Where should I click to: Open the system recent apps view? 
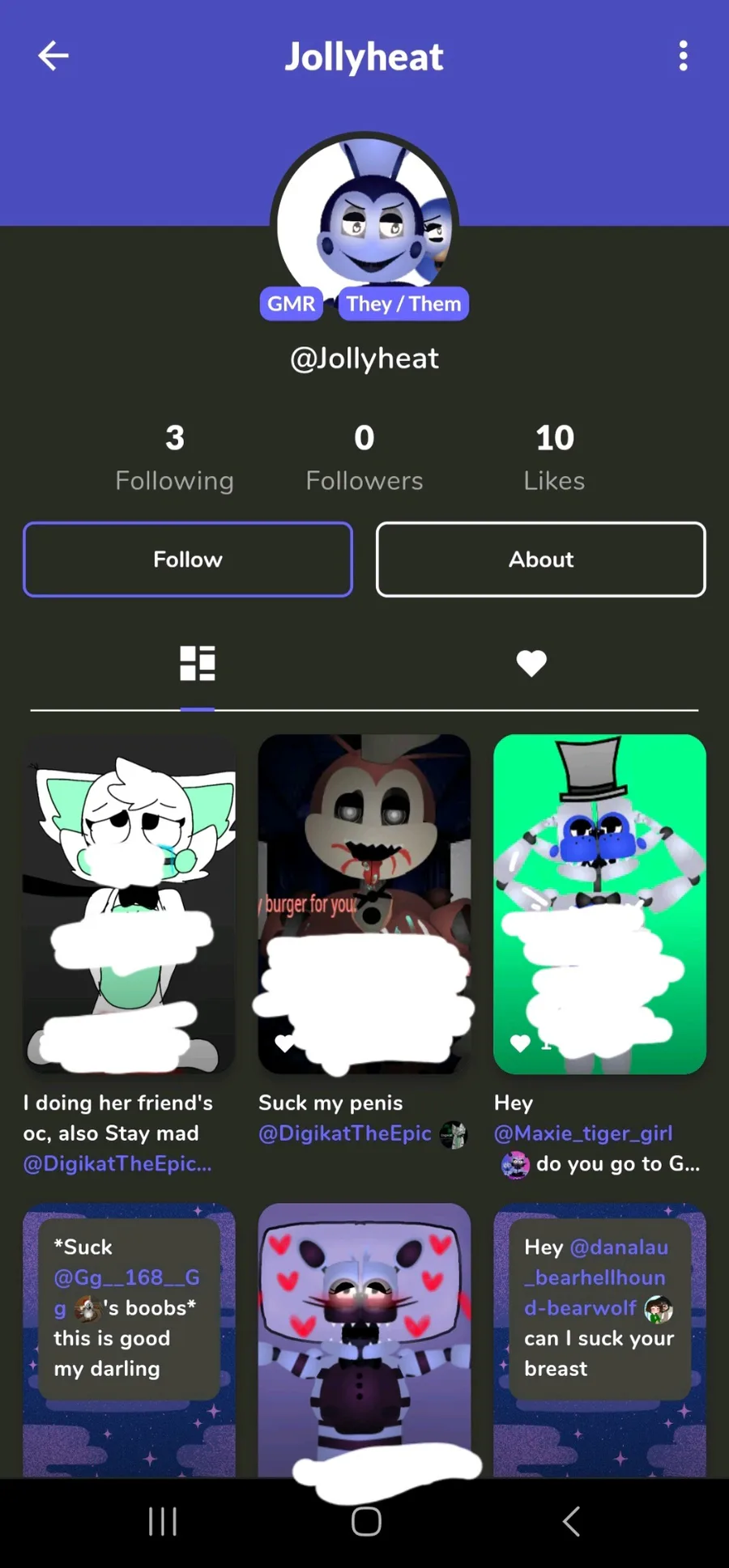(x=163, y=1521)
